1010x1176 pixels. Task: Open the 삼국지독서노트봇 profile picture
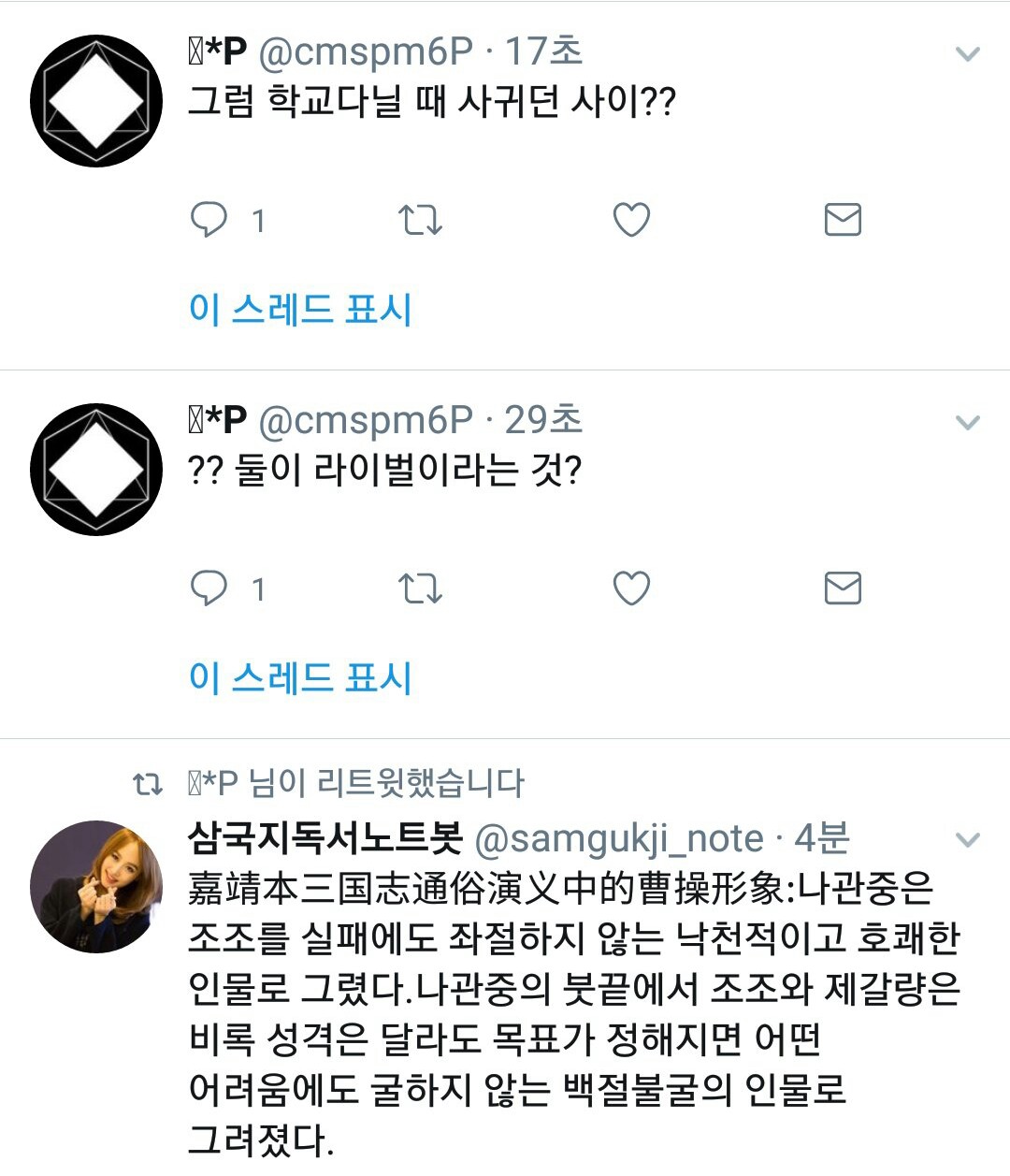pyautogui.click(x=96, y=886)
